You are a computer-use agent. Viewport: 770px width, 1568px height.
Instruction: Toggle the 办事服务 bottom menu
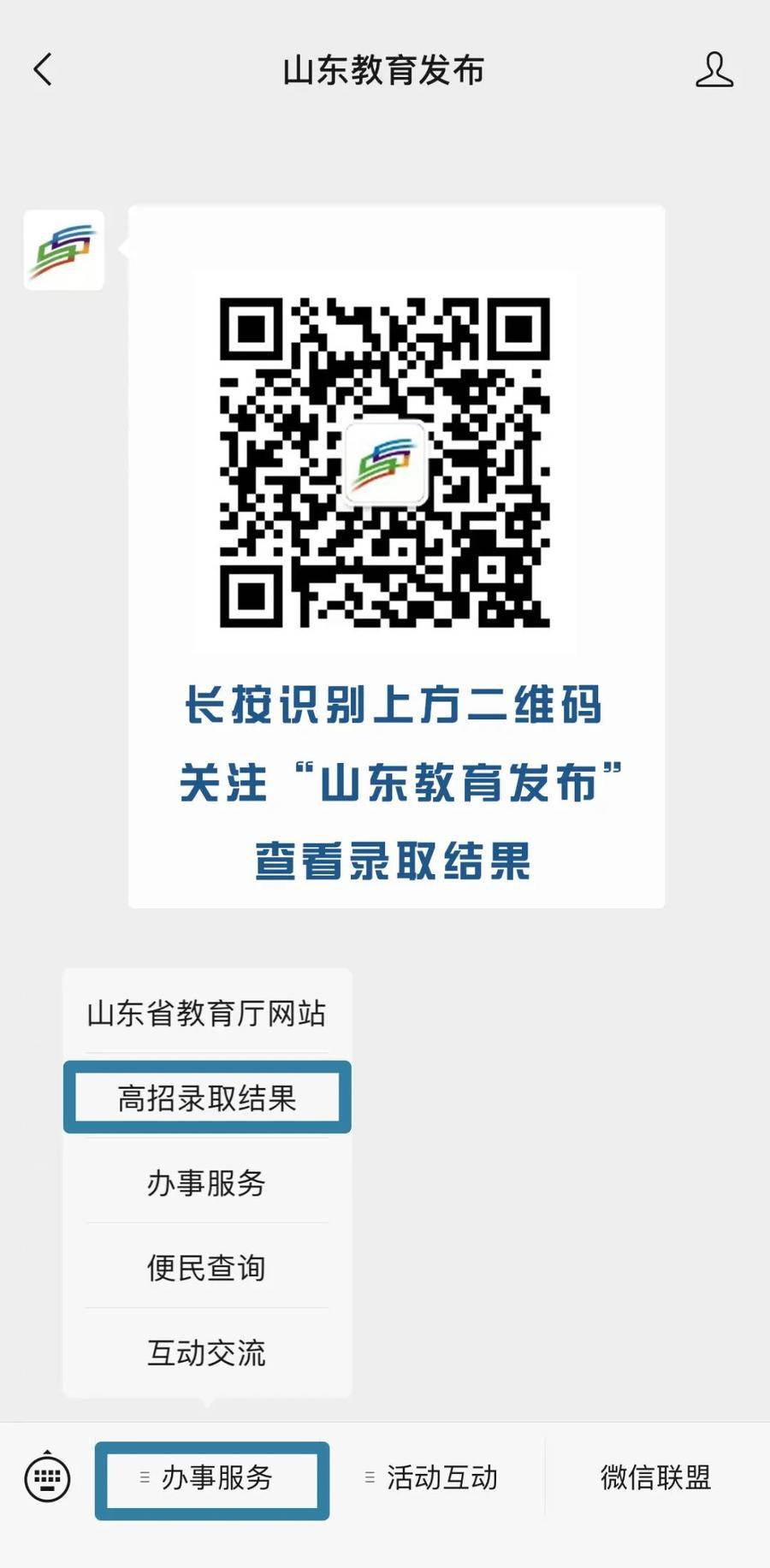pyautogui.click(x=212, y=1477)
